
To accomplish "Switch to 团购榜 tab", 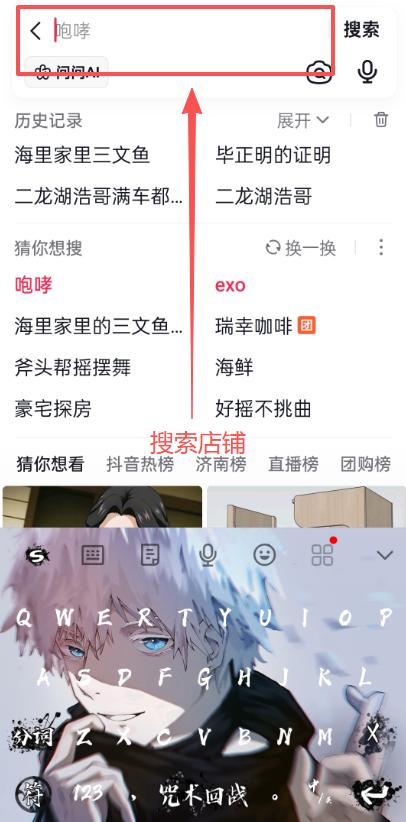I will pyautogui.click(x=366, y=464).
